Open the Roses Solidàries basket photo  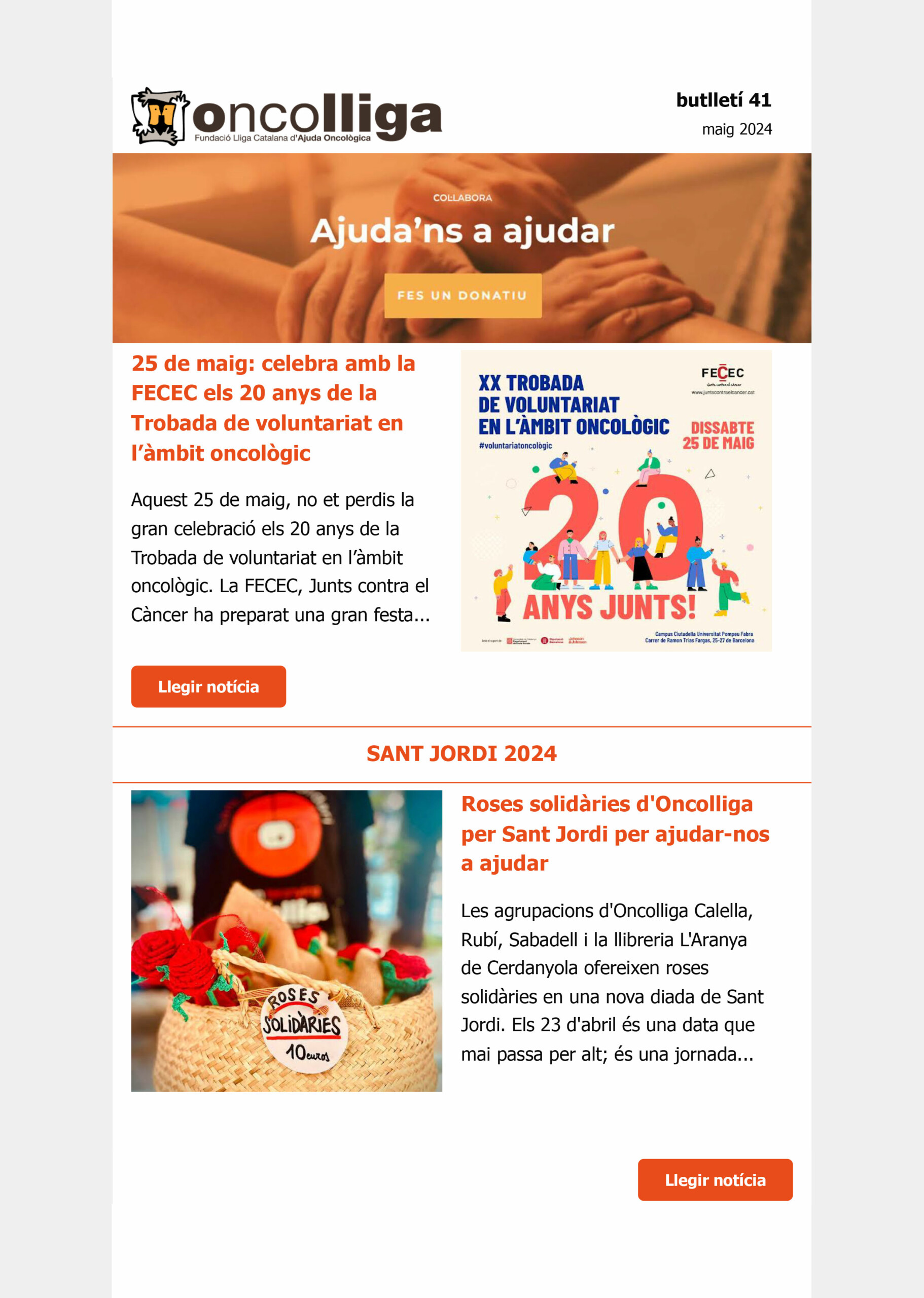coord(286,940)
